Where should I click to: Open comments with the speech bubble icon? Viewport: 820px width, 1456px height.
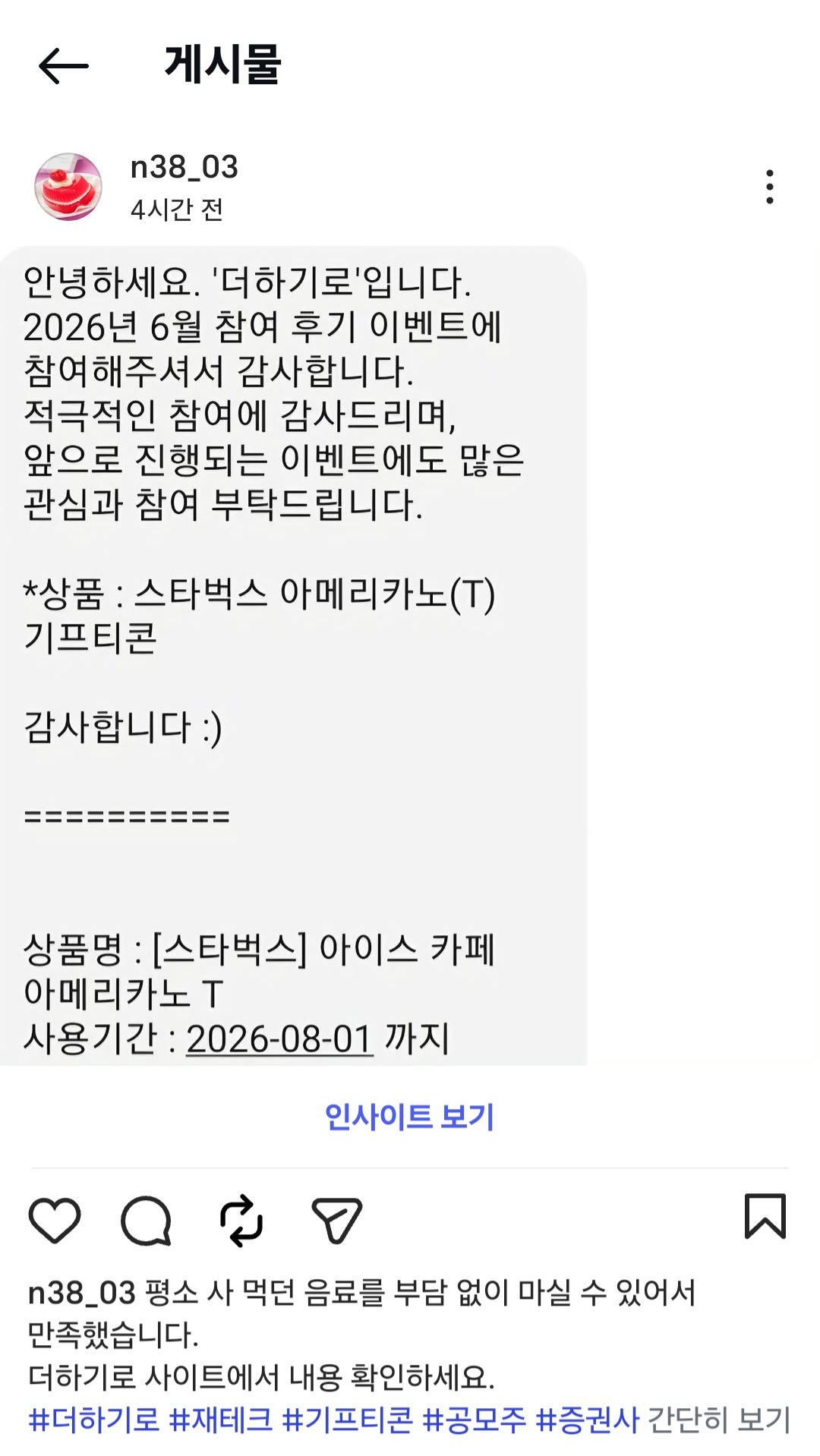coord(147,1221)
